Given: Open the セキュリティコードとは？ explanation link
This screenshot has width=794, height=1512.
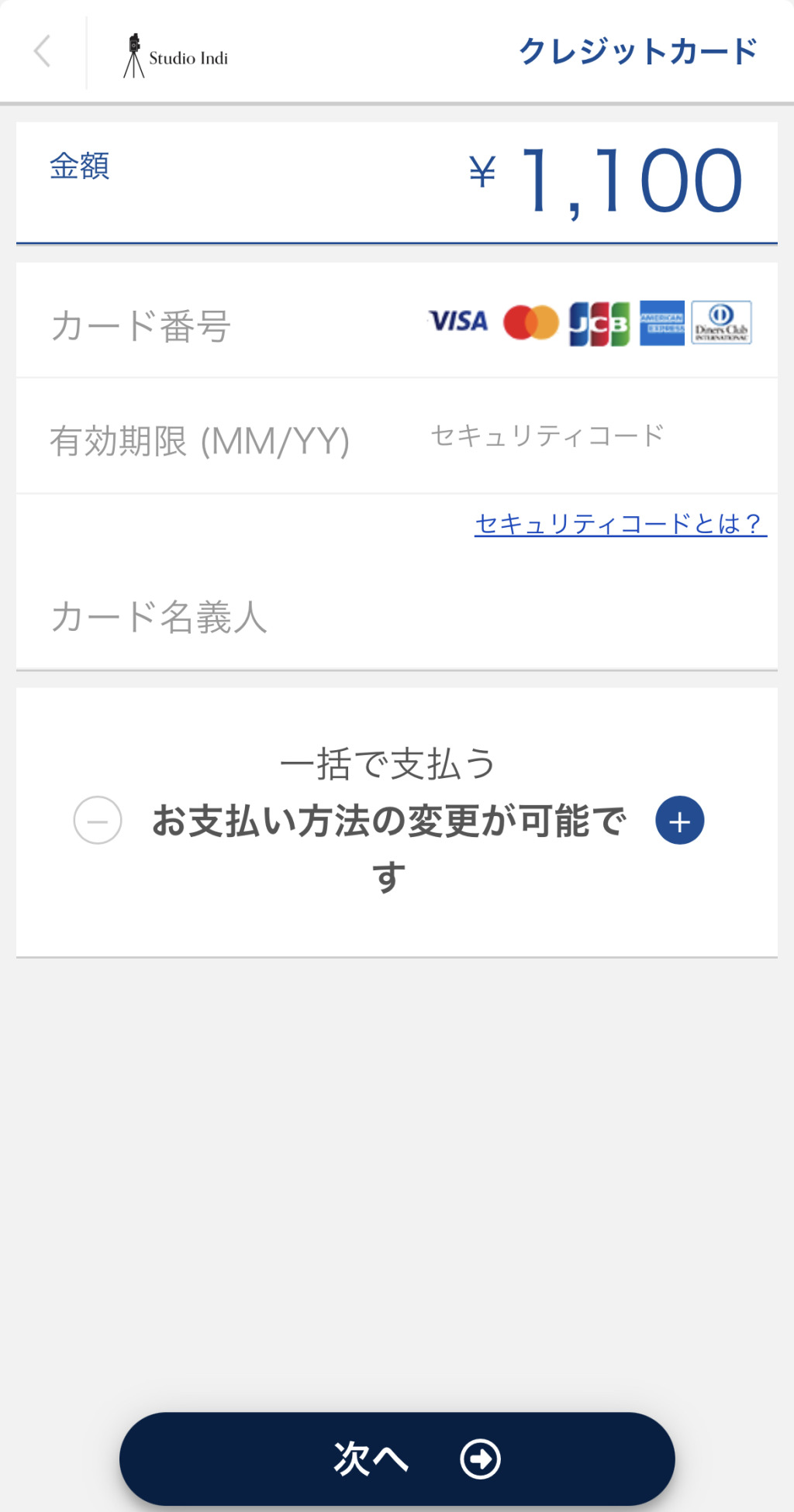Looking at the screenshot, I should 620,524.
